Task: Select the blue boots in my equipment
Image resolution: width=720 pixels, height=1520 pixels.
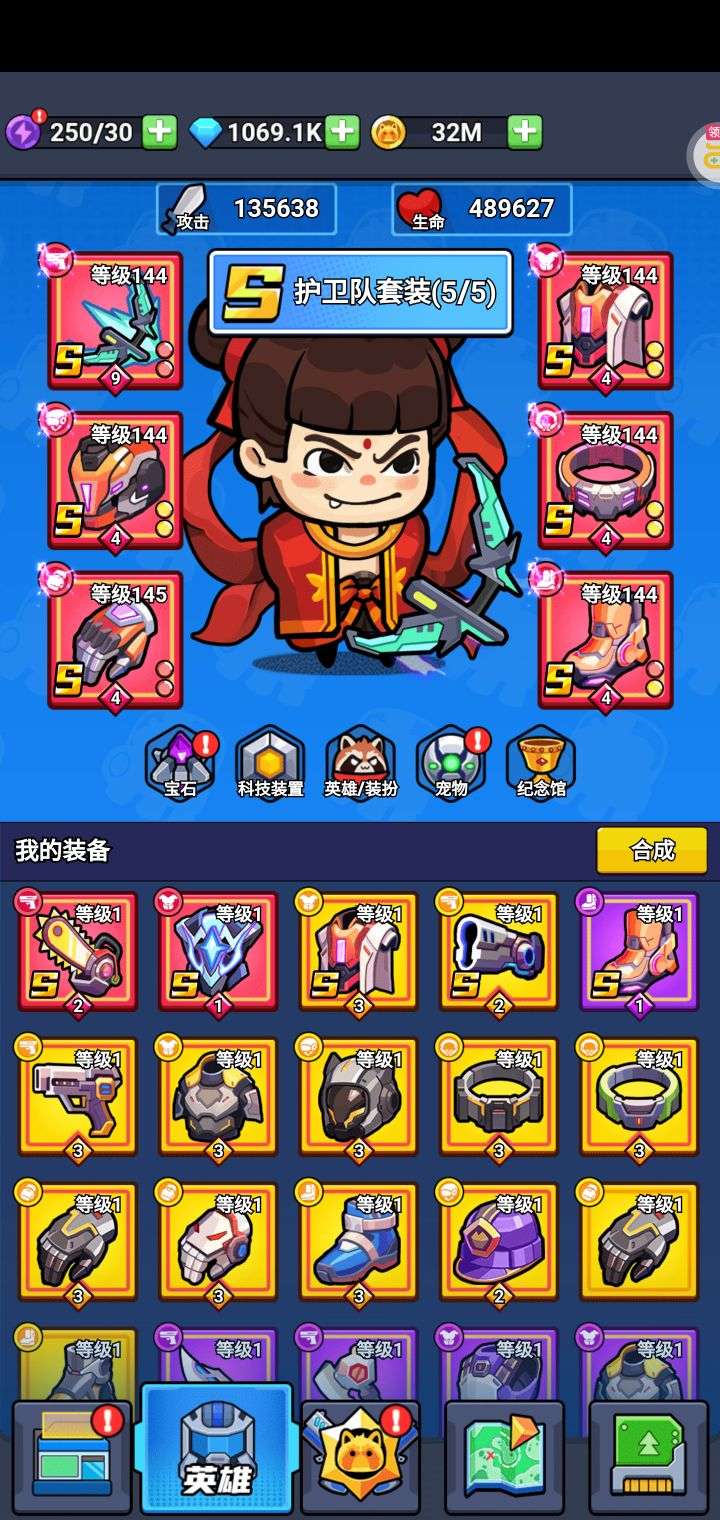Action: [x=359, y=1242]
